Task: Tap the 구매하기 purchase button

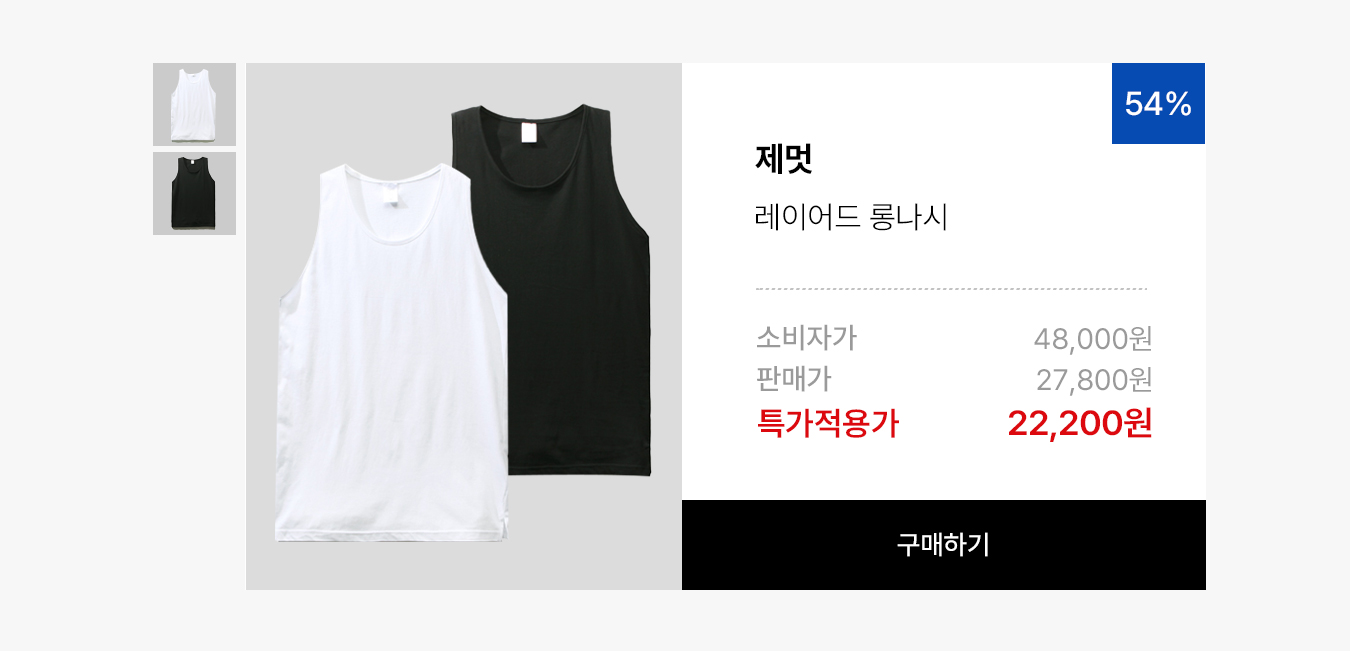Action: click(943, 545)
